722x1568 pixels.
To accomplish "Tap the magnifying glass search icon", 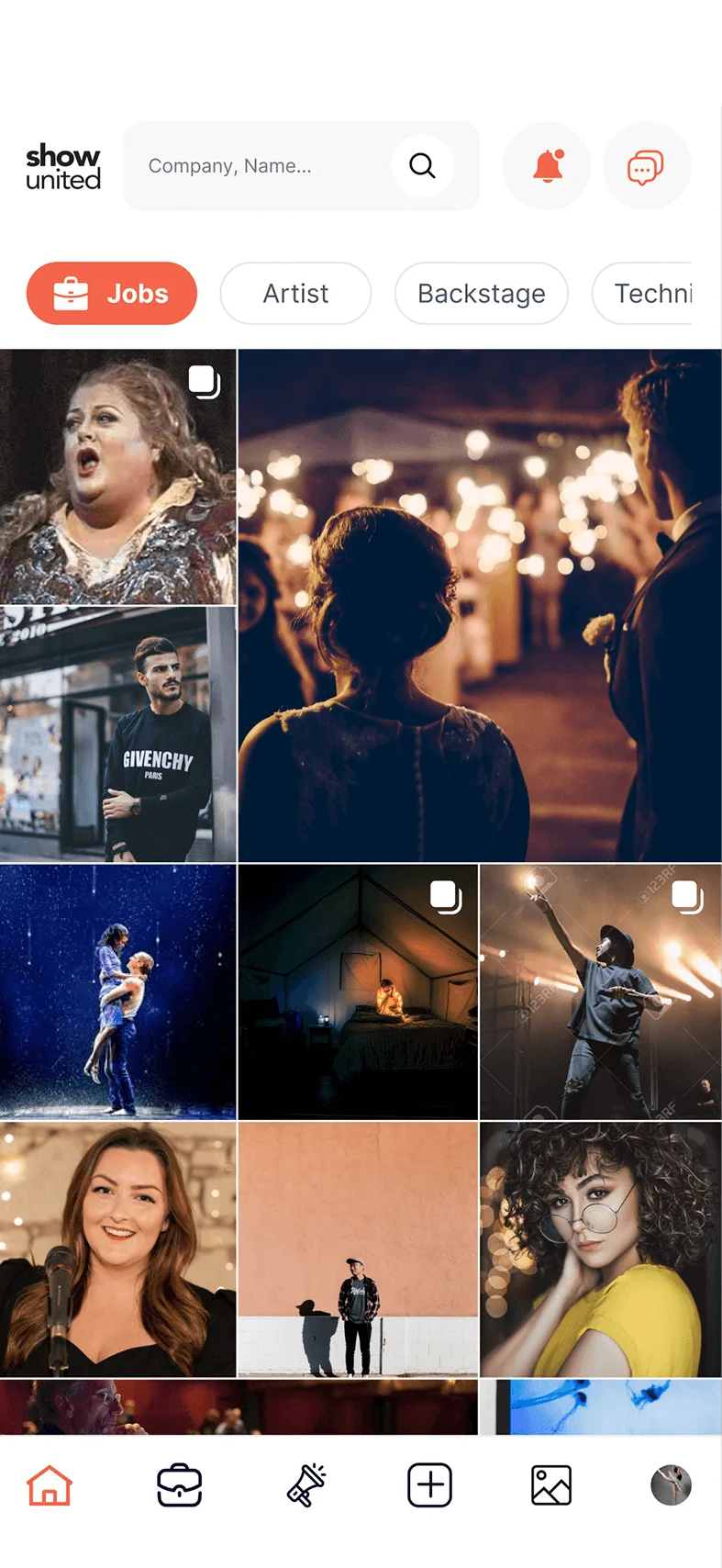I will point(422,166).
